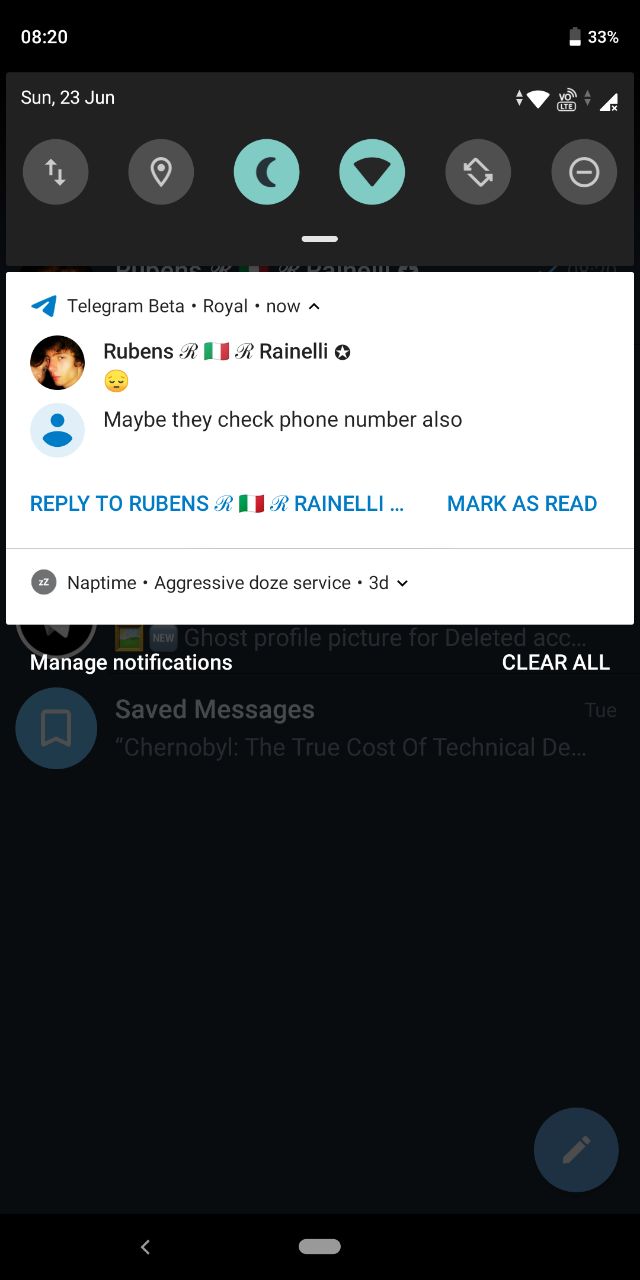Image resolution: width=640 pixels, height=1280 pixels.
Task: Expand the Naptime aggressive doze notification
Action: coord(402,583)
